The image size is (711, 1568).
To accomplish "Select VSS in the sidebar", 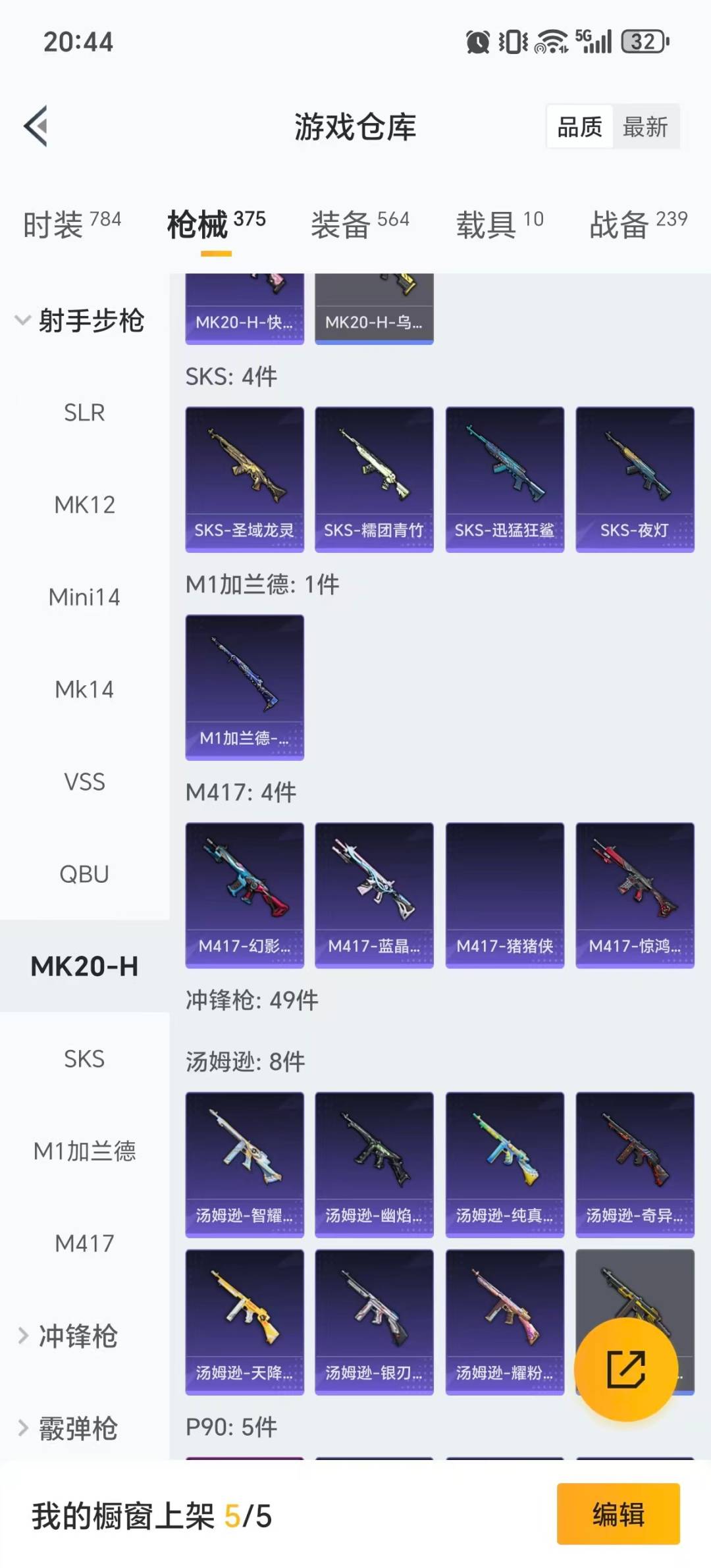I will point(84,782).
